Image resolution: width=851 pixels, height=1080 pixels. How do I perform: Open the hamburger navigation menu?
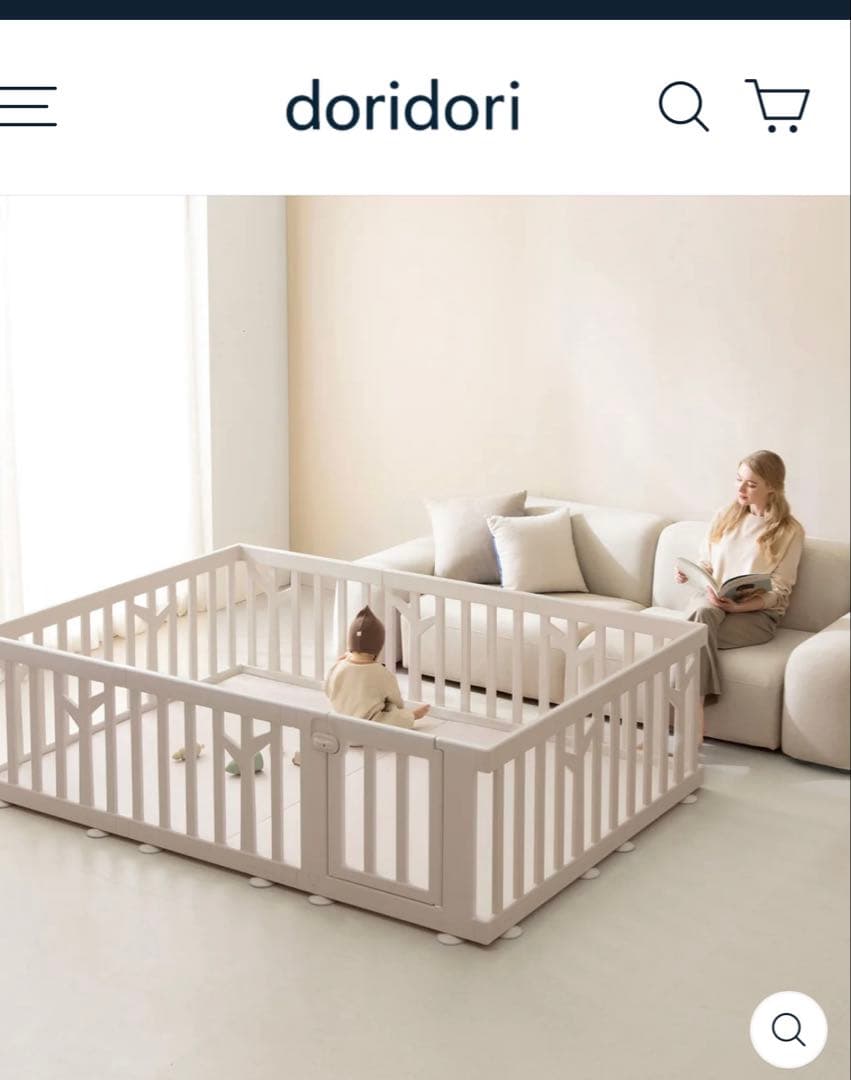pyautogui.click(x=27, y=106)
